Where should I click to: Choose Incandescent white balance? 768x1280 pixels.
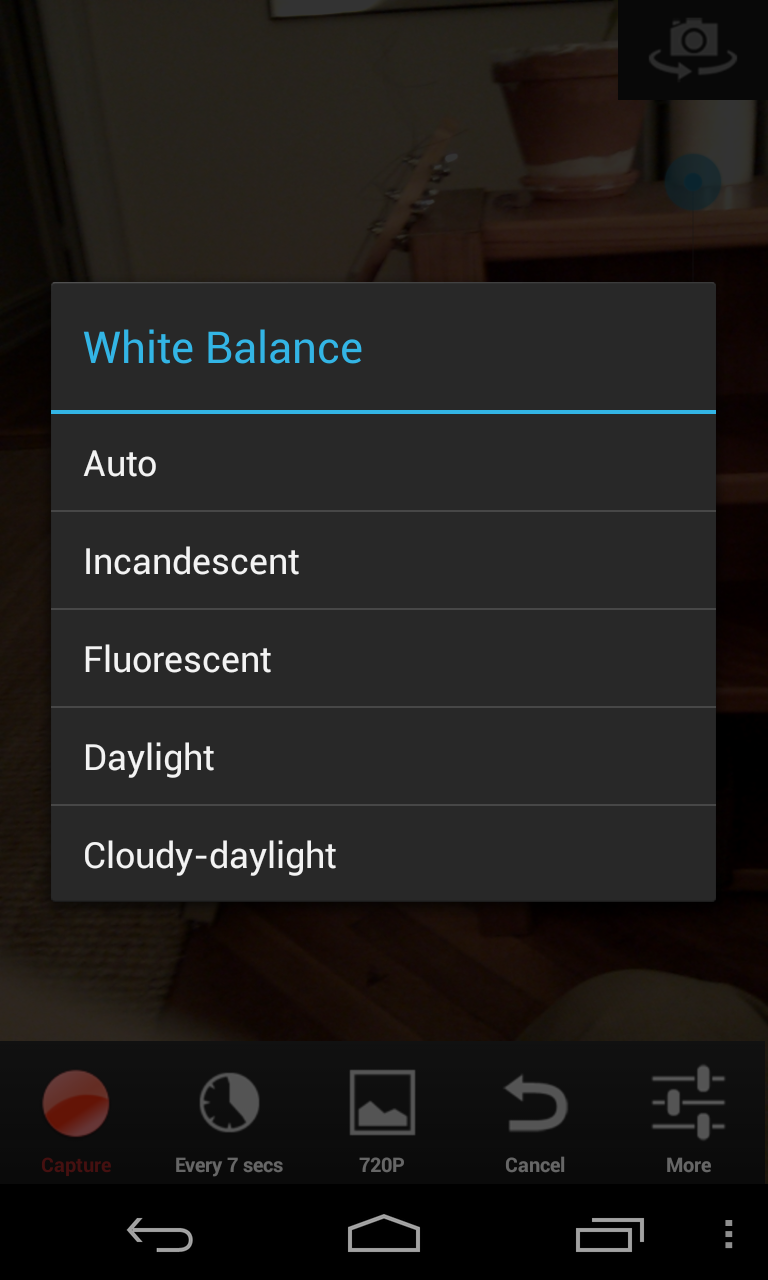383,561
